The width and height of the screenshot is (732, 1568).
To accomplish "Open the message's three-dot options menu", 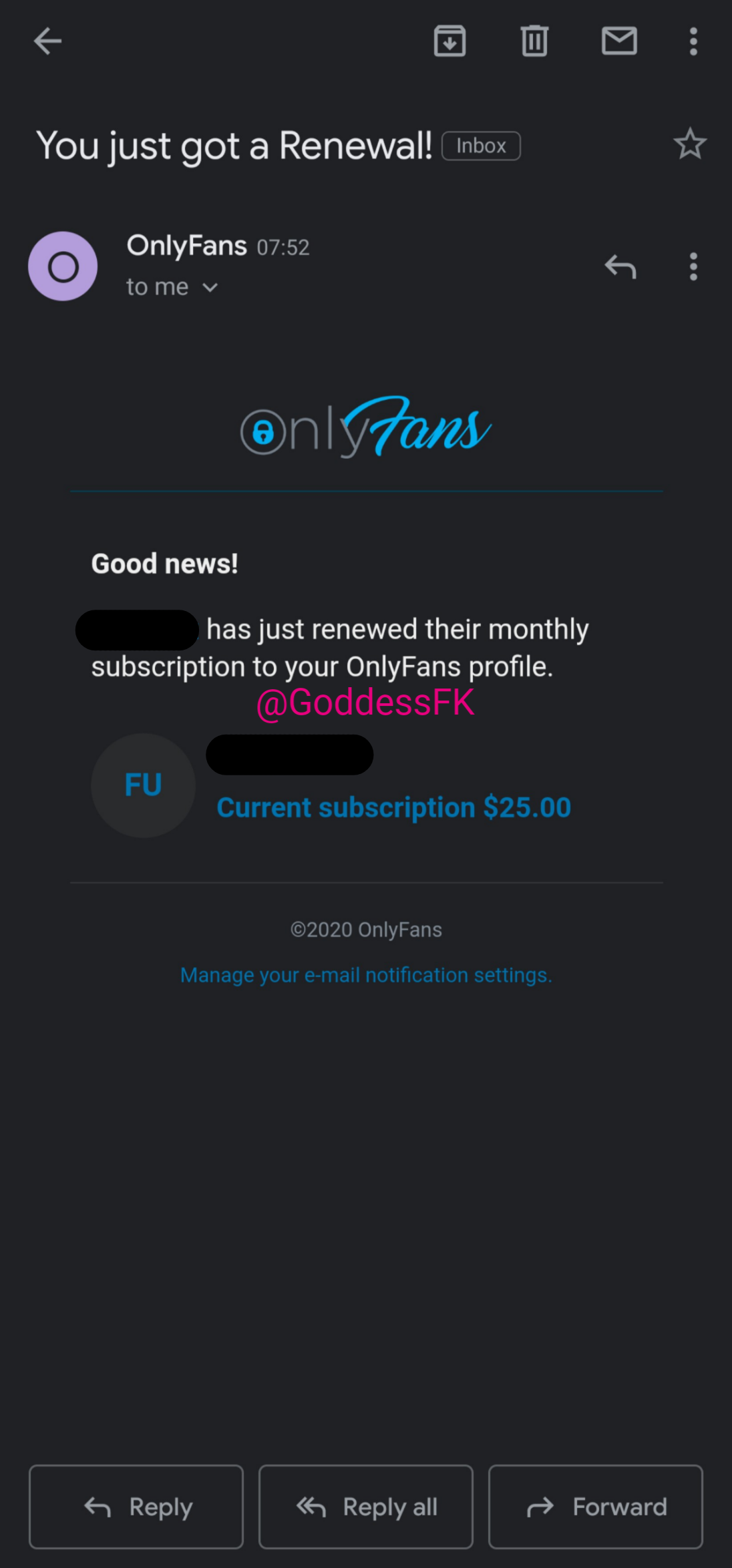I will point(693,266).
